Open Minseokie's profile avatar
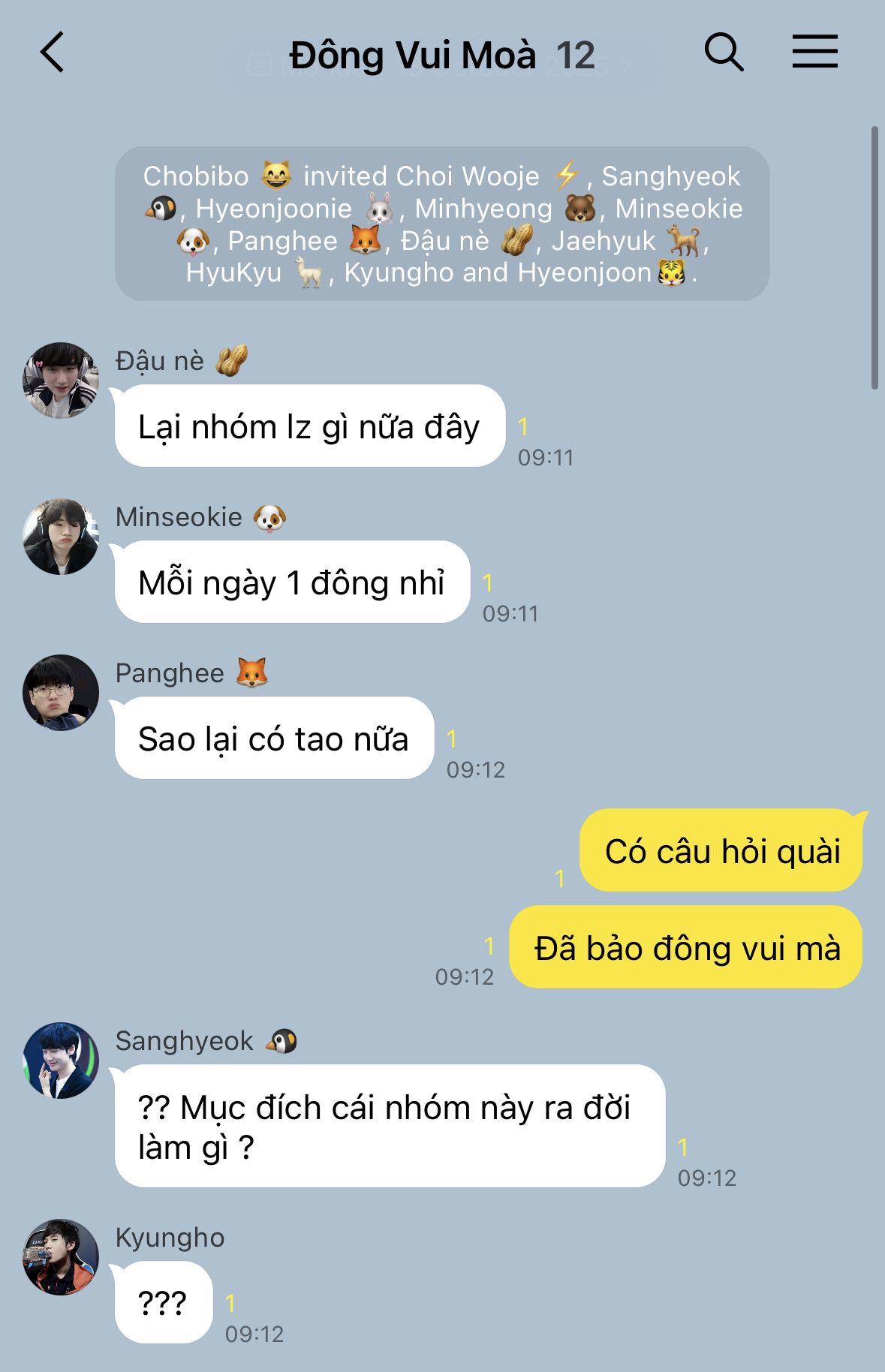This screenshot has height=1372, width=885. [61, 537]
